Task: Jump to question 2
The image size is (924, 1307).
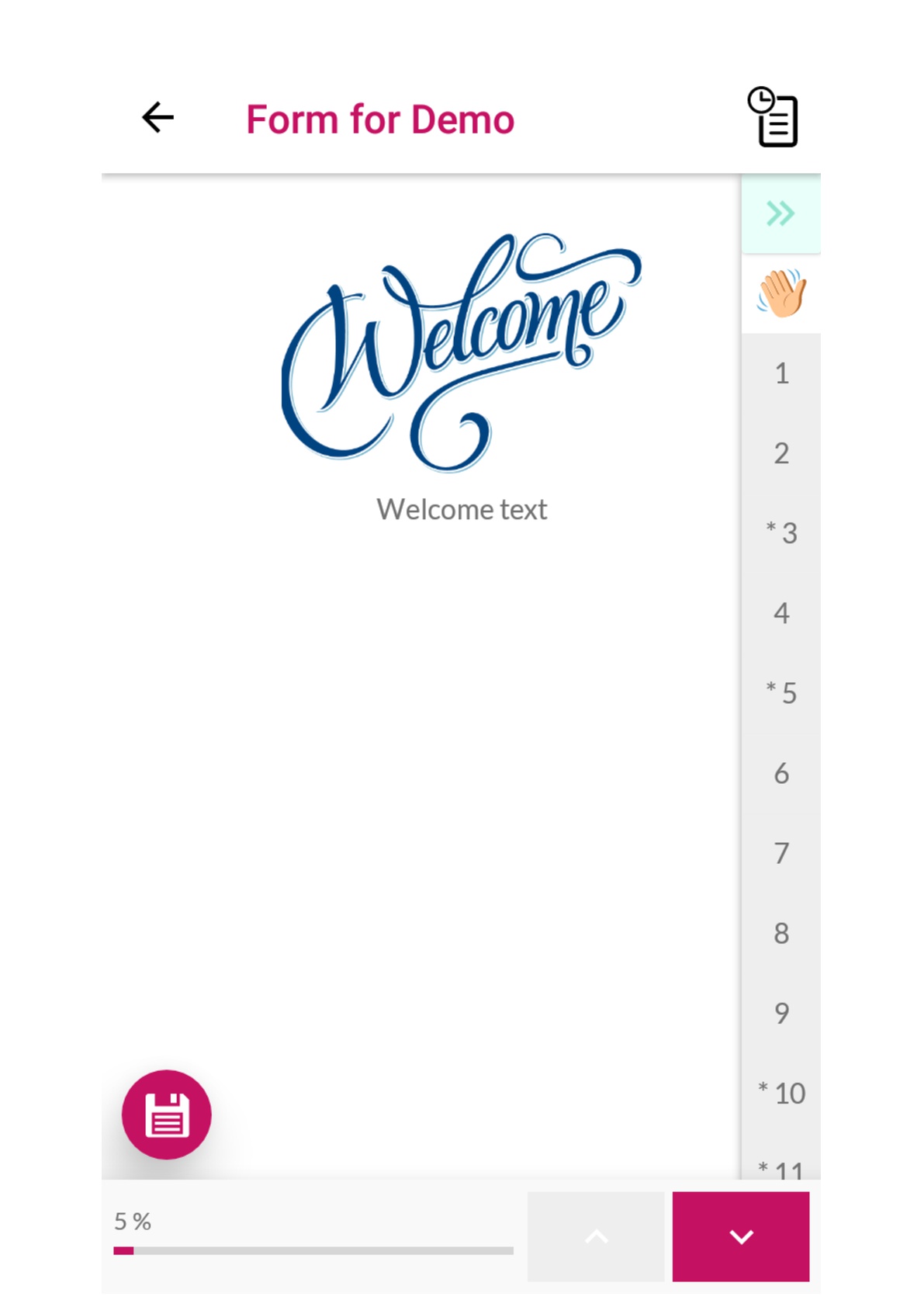Action: point(780,453)
